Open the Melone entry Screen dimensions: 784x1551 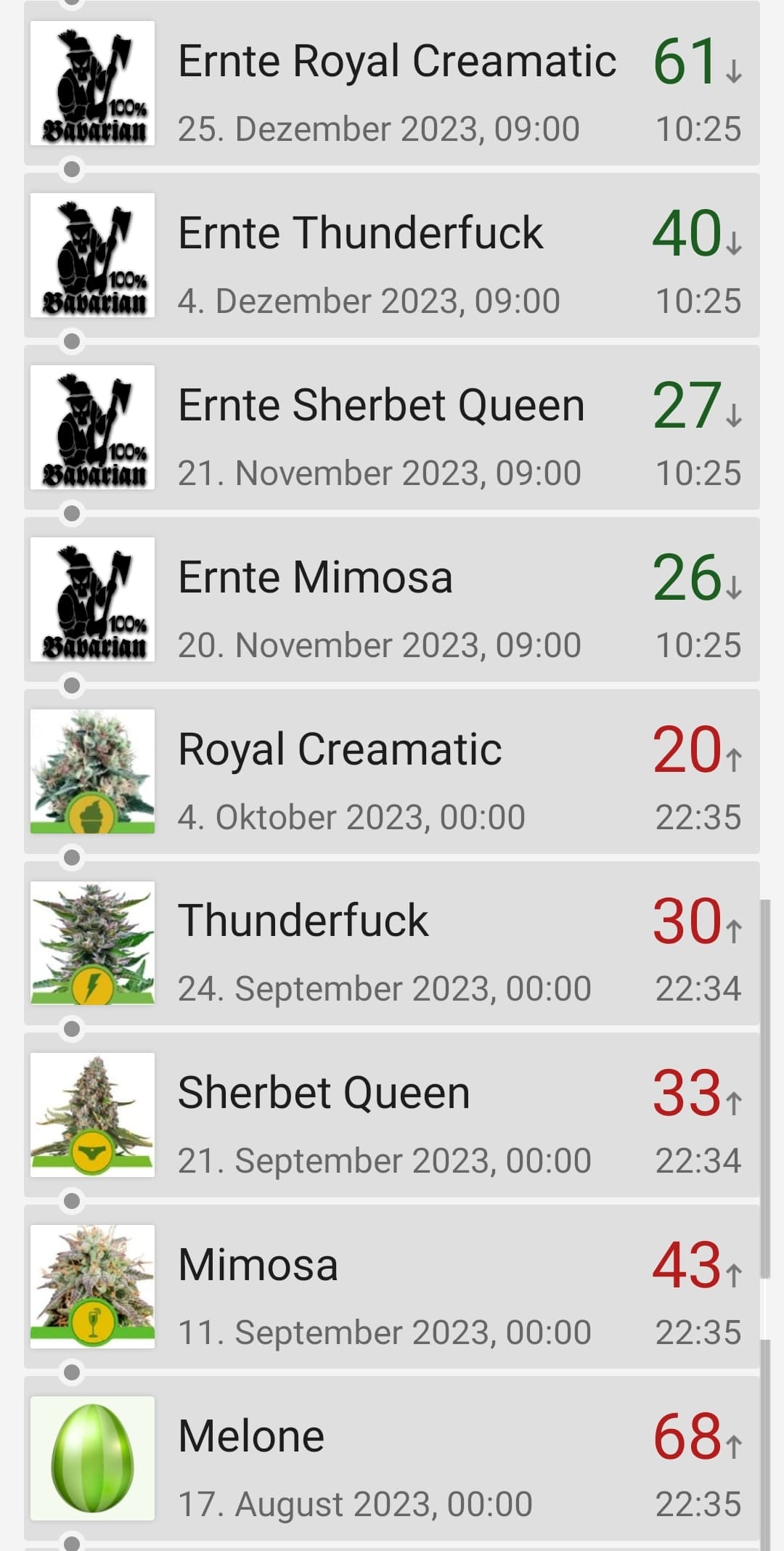tap(392, 1458)
